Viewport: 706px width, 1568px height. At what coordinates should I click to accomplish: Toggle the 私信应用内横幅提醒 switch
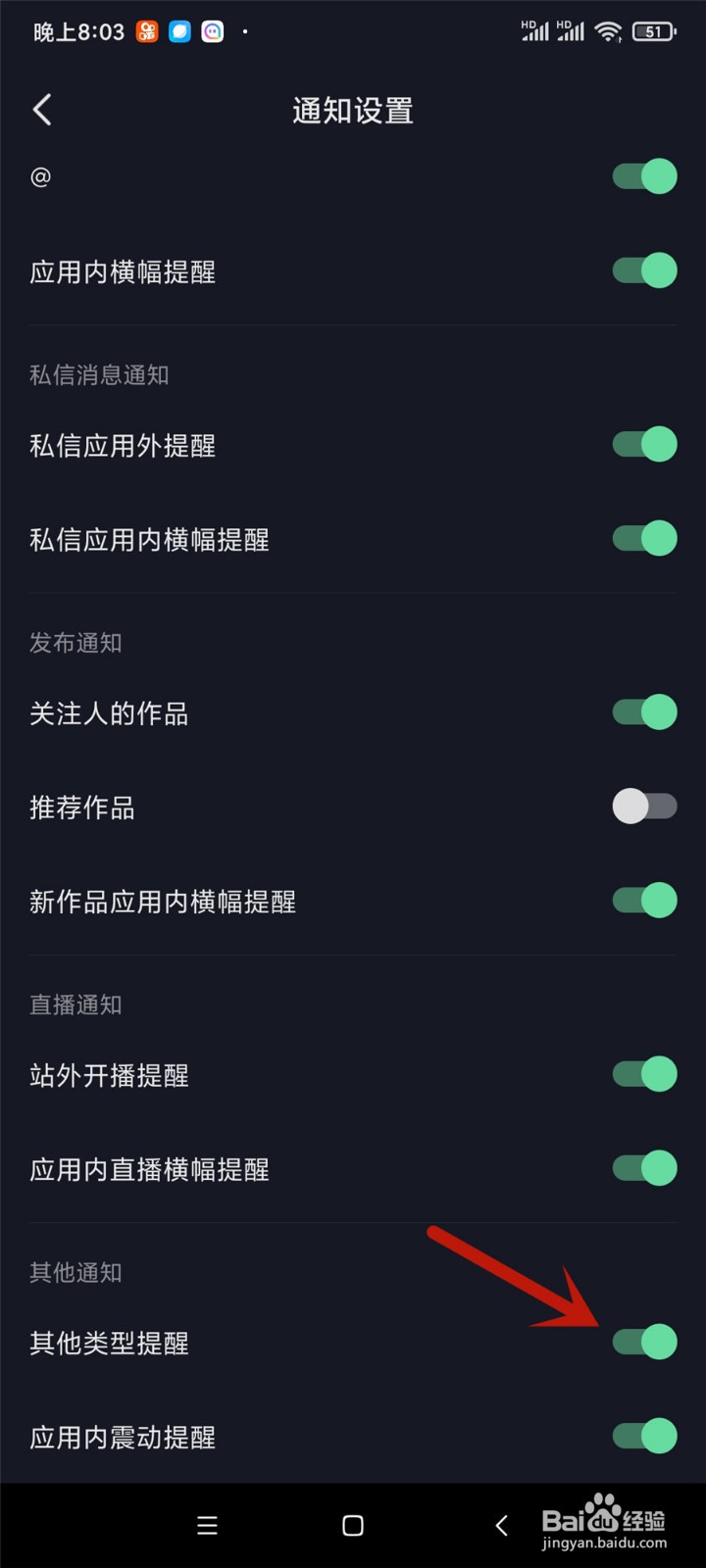point(645,538)
